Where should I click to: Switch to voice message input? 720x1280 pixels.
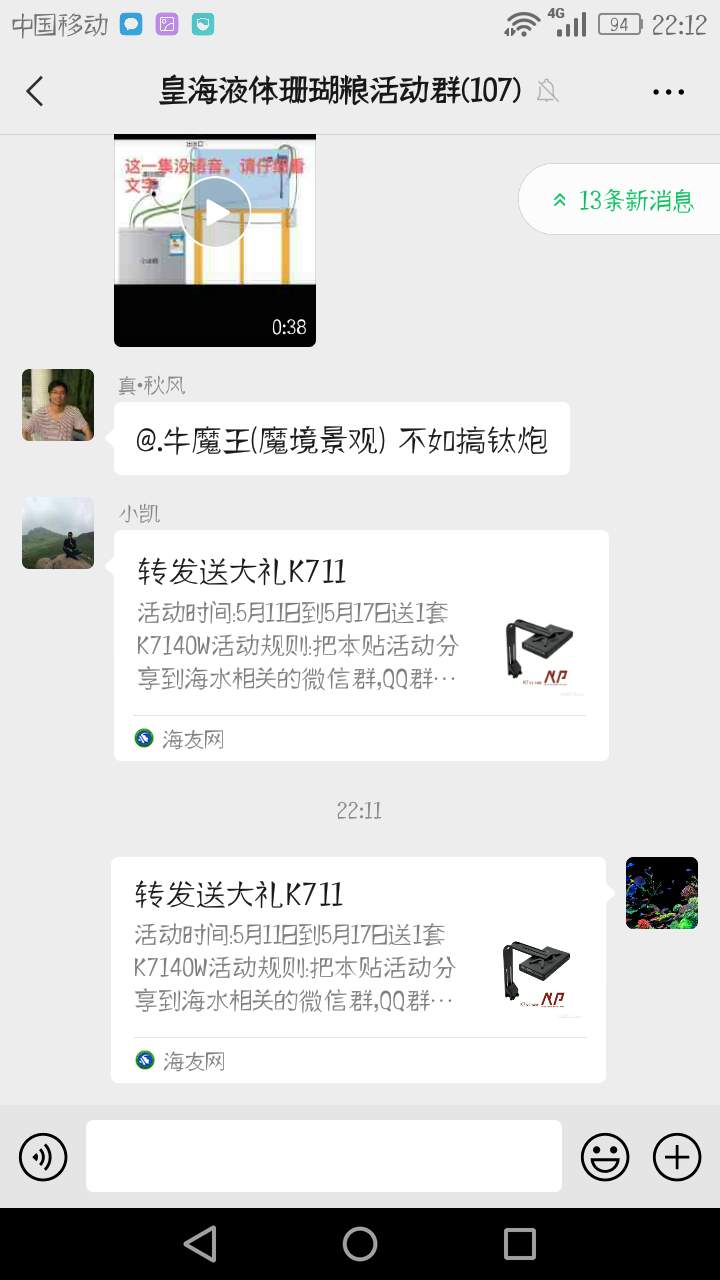click(43, 1158)
